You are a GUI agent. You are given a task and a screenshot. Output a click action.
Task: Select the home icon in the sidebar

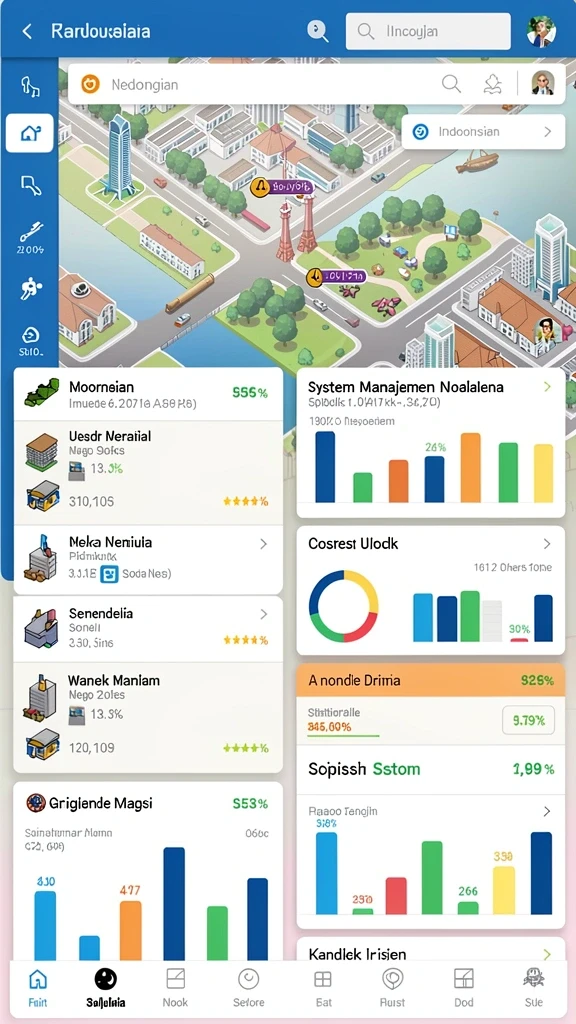[x=29, y=133]
